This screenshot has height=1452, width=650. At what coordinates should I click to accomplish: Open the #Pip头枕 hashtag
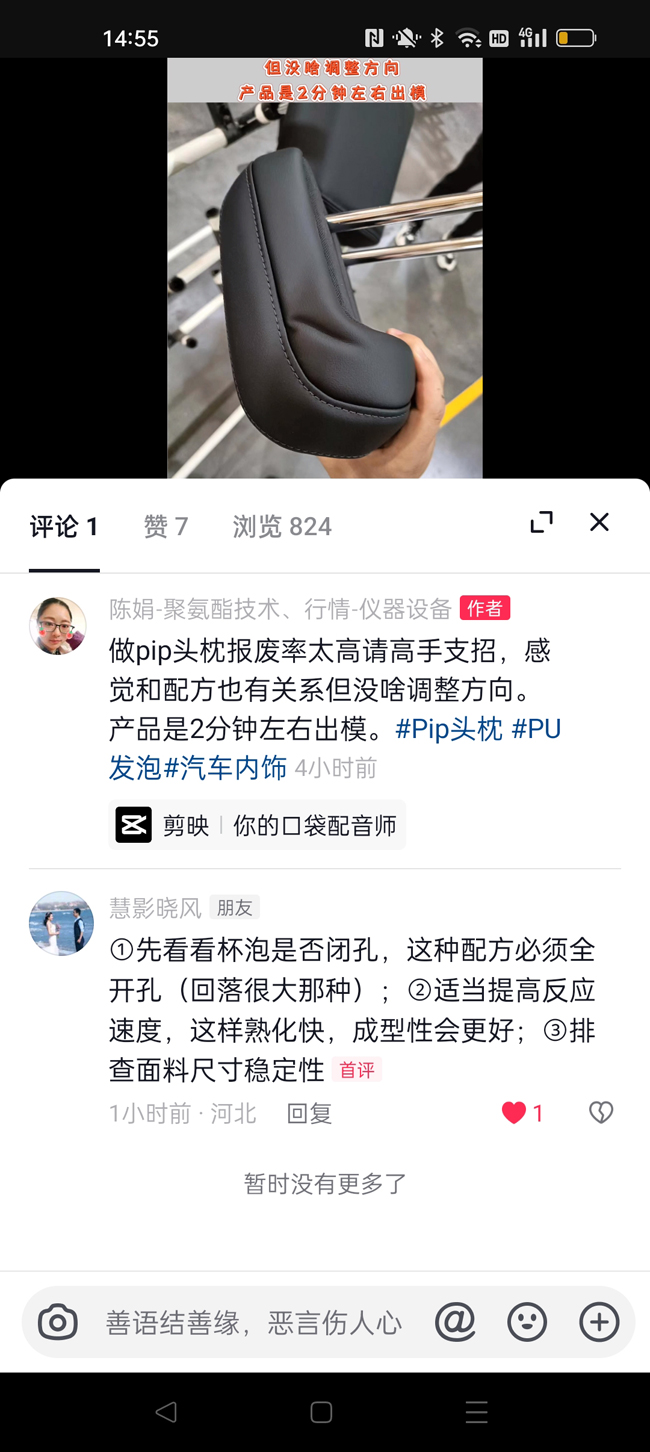pos(449,729)
